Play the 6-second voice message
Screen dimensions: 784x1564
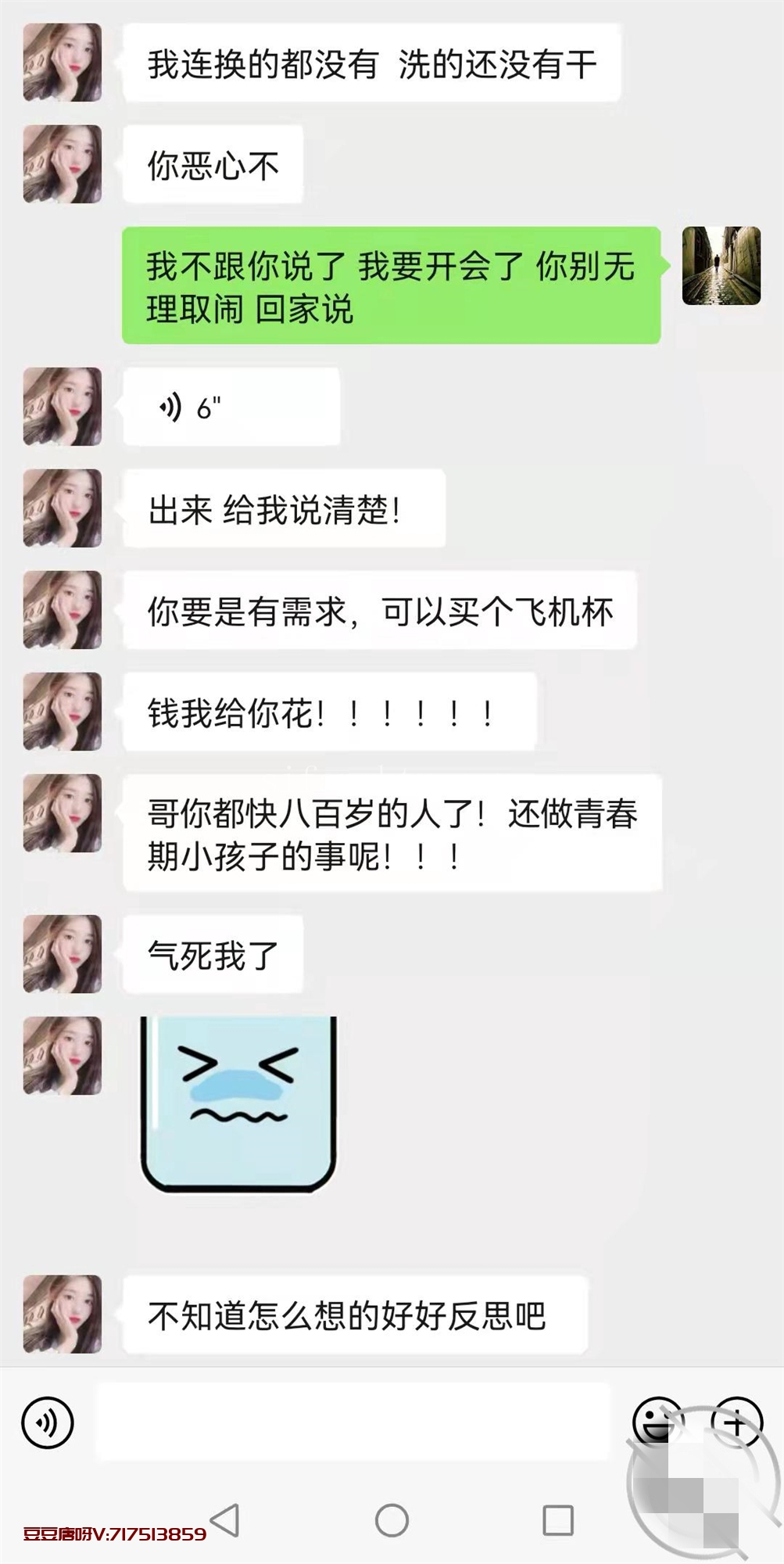point(231,407)
